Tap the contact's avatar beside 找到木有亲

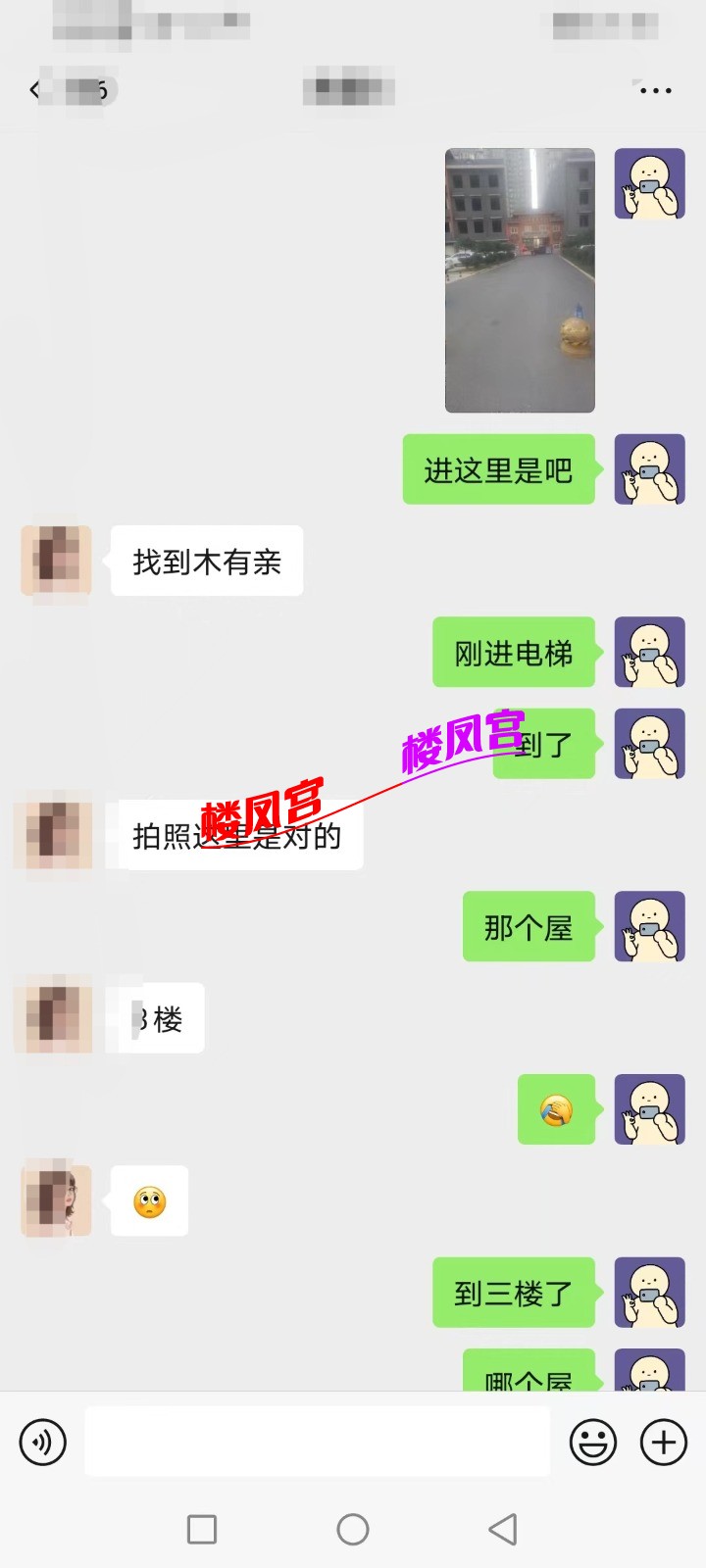pos(56,561)
